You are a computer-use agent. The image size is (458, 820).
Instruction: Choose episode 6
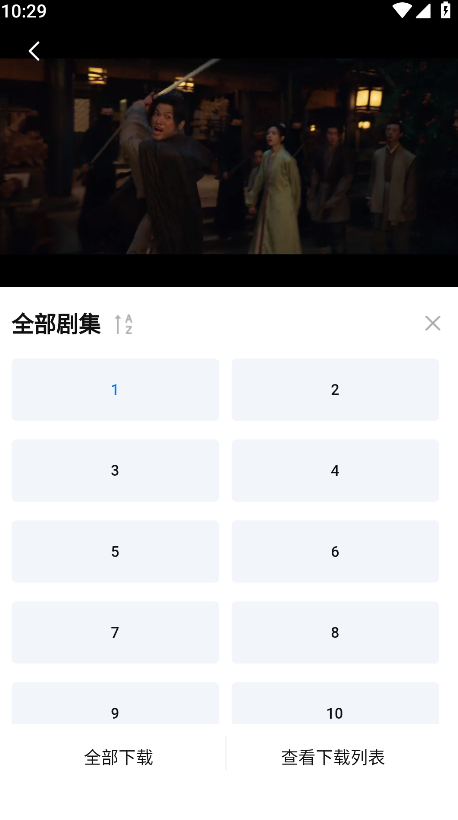[335, 552]
